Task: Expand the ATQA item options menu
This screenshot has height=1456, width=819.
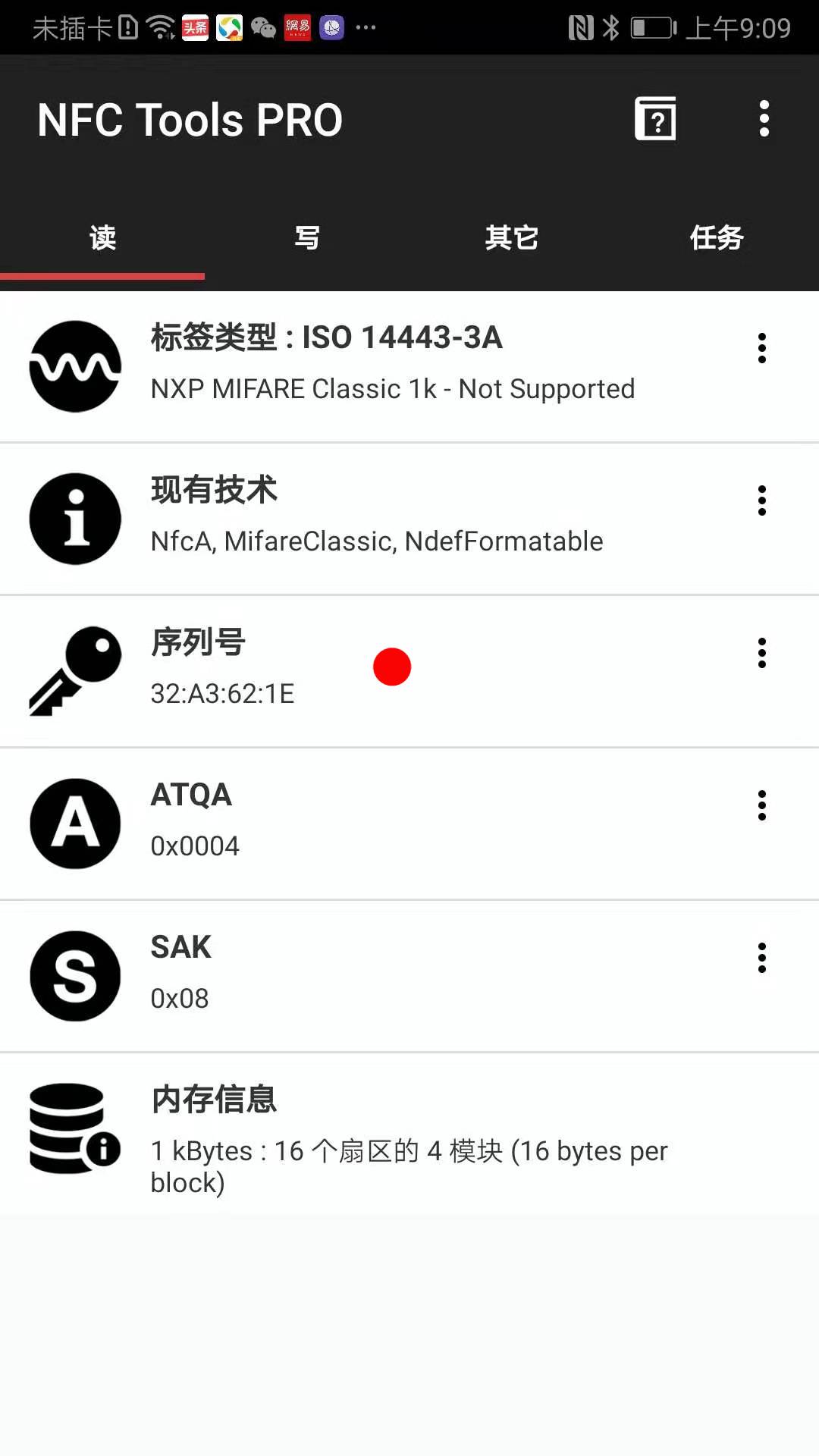Action: (761, 805)
